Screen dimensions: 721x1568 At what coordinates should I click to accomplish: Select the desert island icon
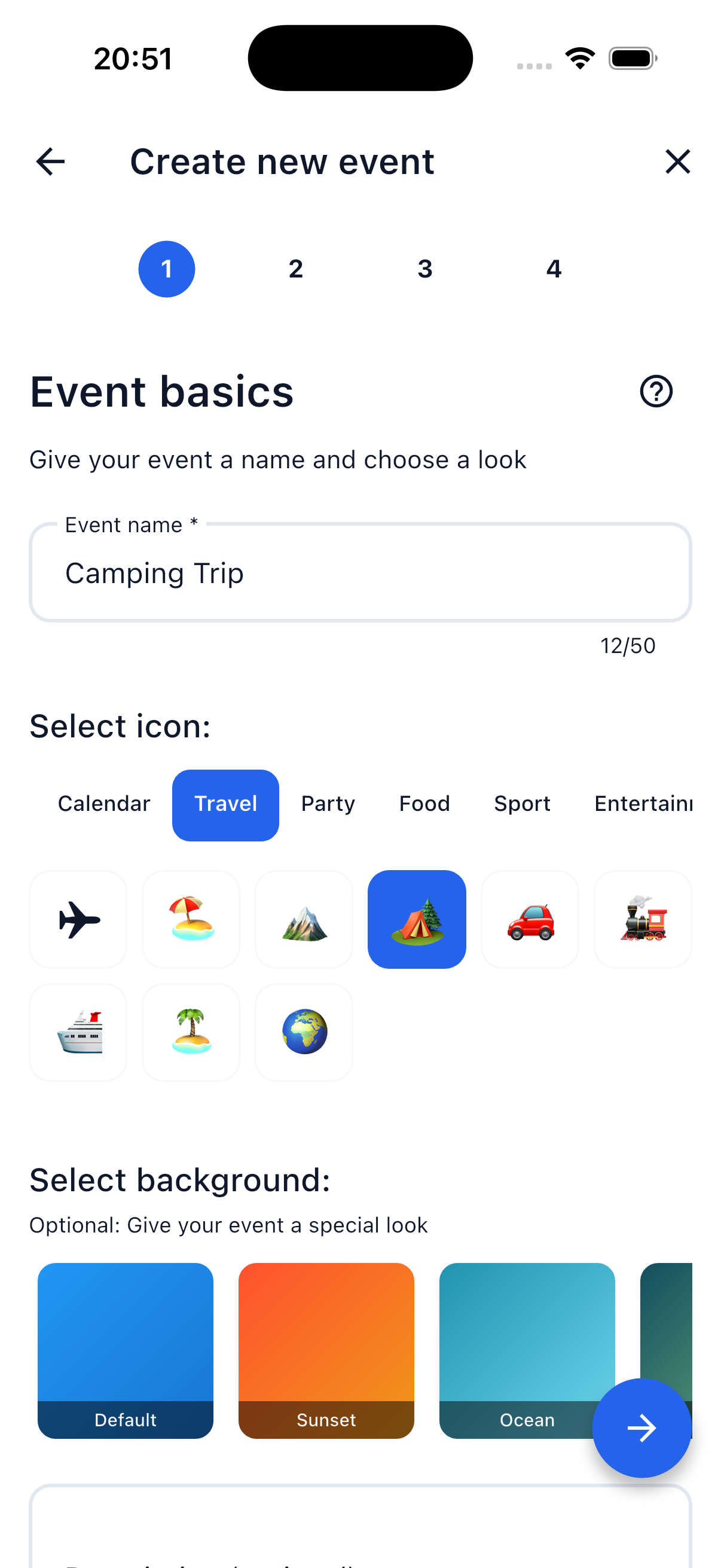tap(191, 1032)
